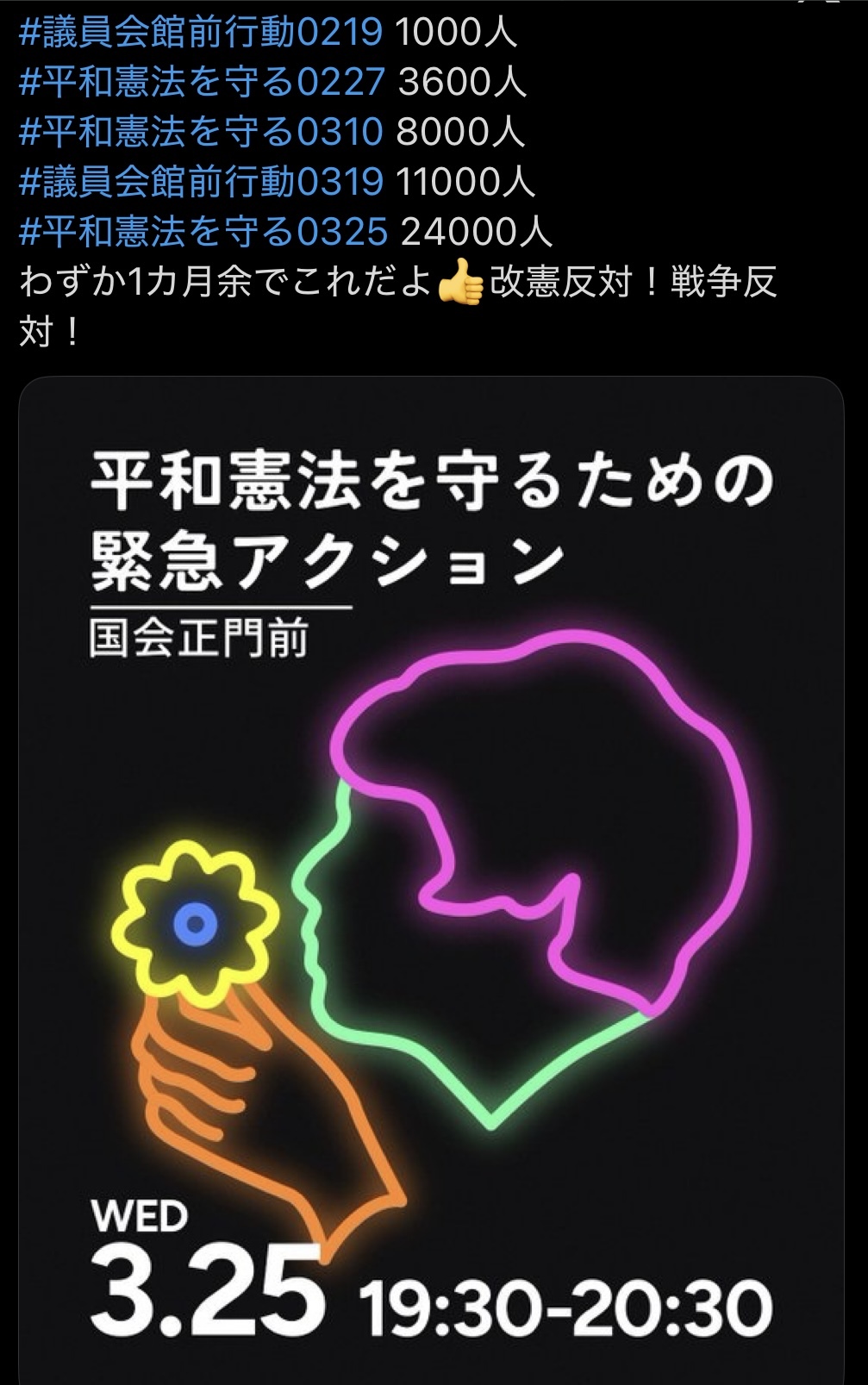Open hashtag #議員会館前行動0219
868x1385 pixels.
coord(200,32)
